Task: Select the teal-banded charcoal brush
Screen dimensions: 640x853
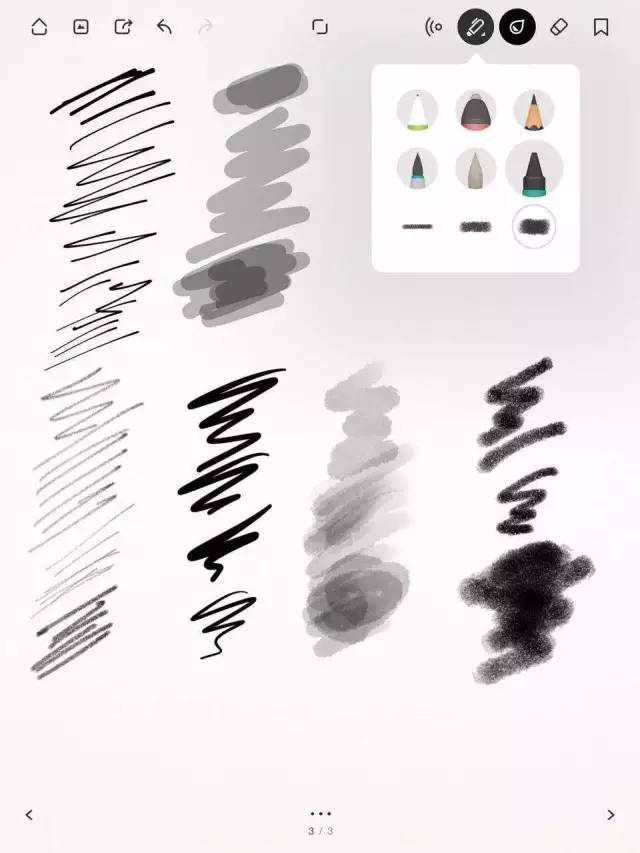Action: [533, 169]
